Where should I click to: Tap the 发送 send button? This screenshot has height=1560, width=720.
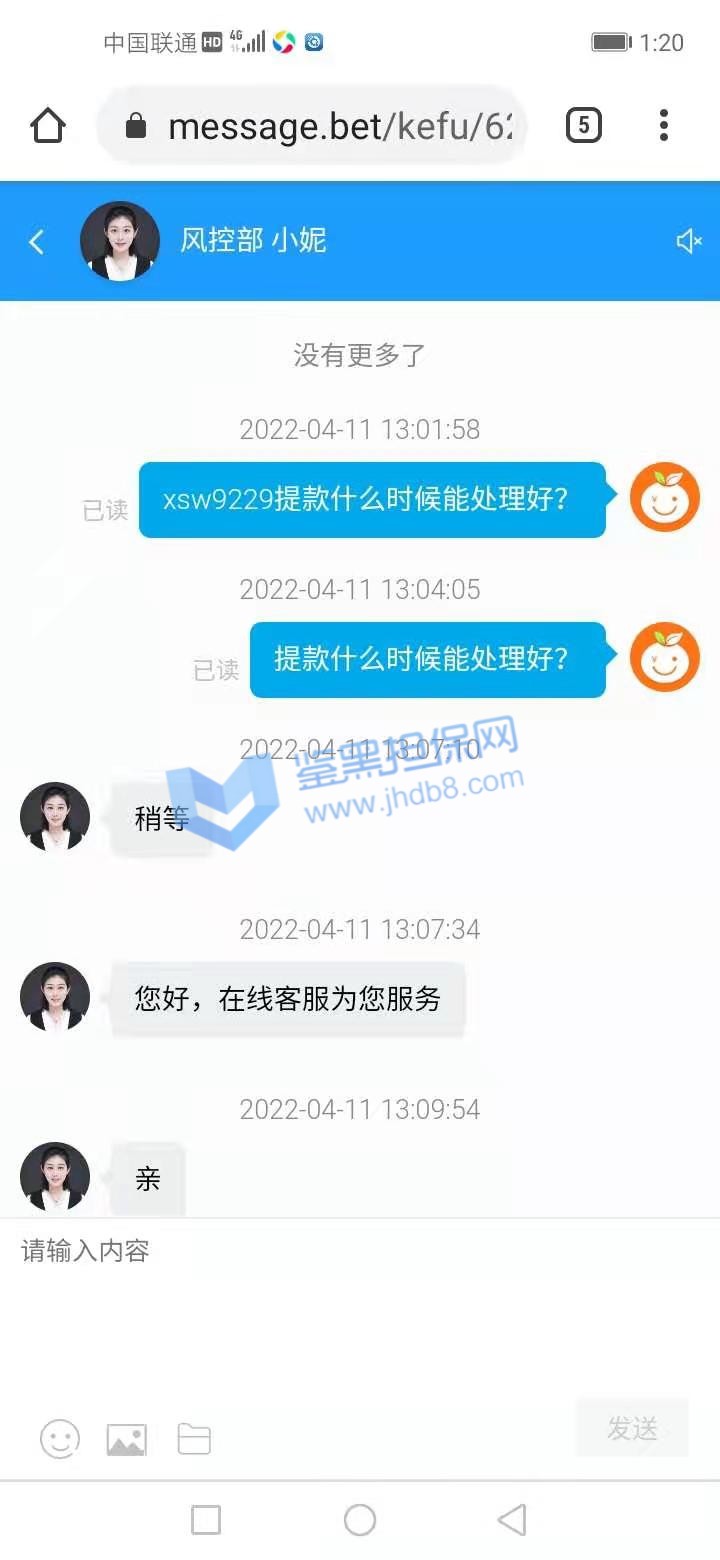click(x=632, y=1429)
